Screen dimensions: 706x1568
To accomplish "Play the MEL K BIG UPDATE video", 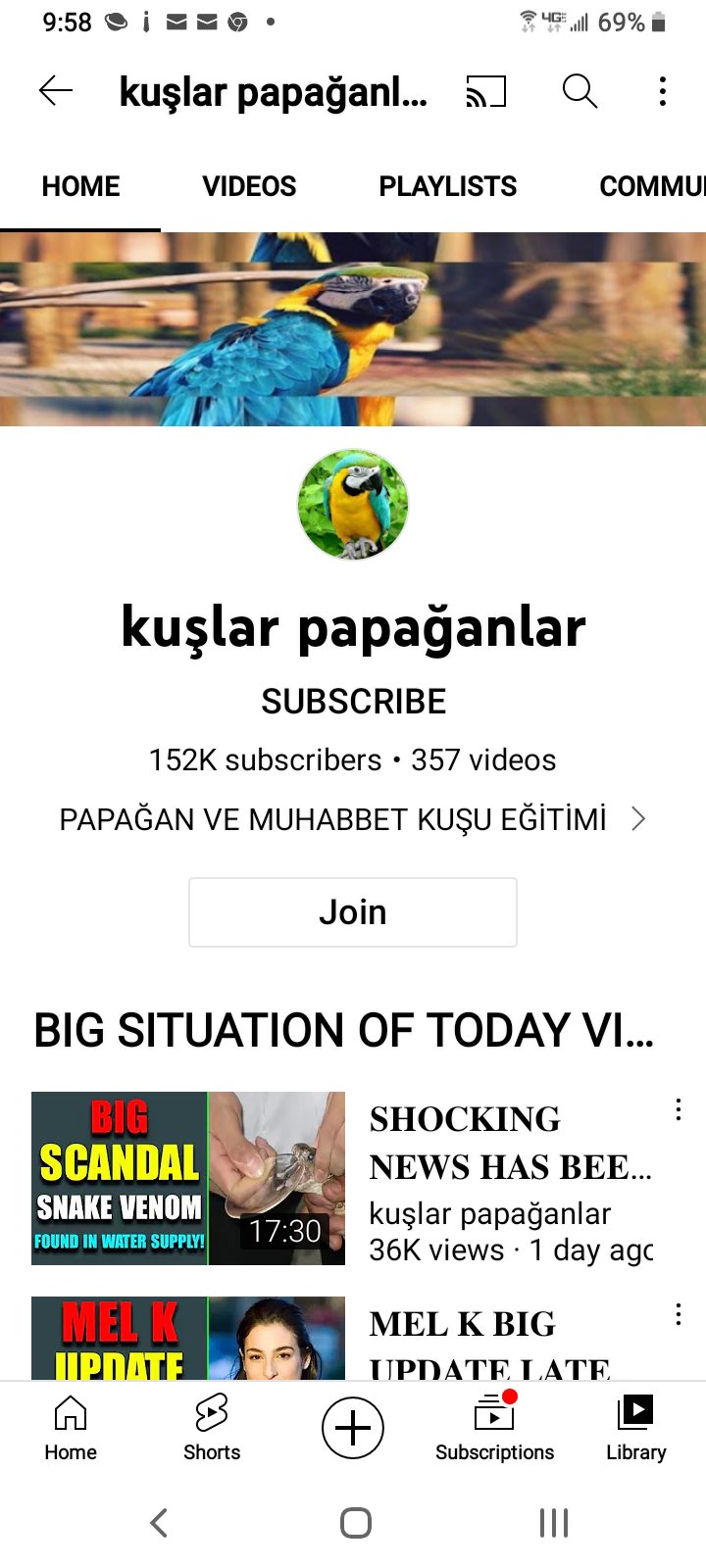I will pos(188,1339).
